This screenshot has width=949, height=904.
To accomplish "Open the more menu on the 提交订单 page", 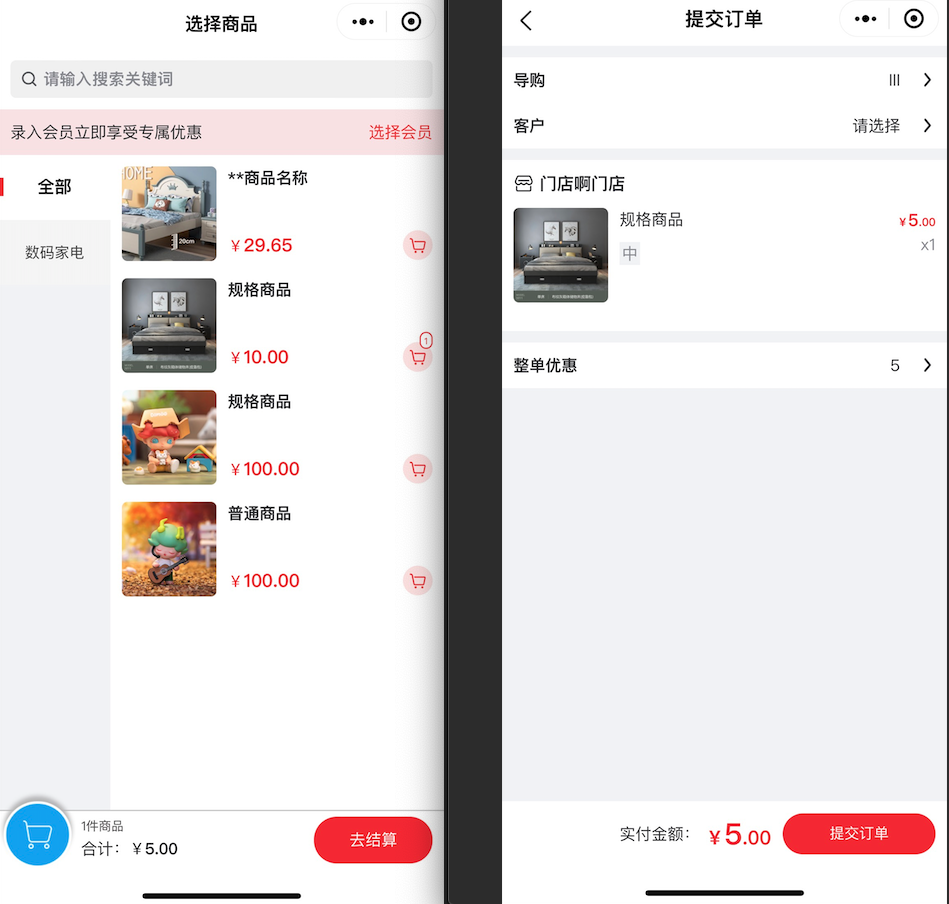I will pos(865,19).
